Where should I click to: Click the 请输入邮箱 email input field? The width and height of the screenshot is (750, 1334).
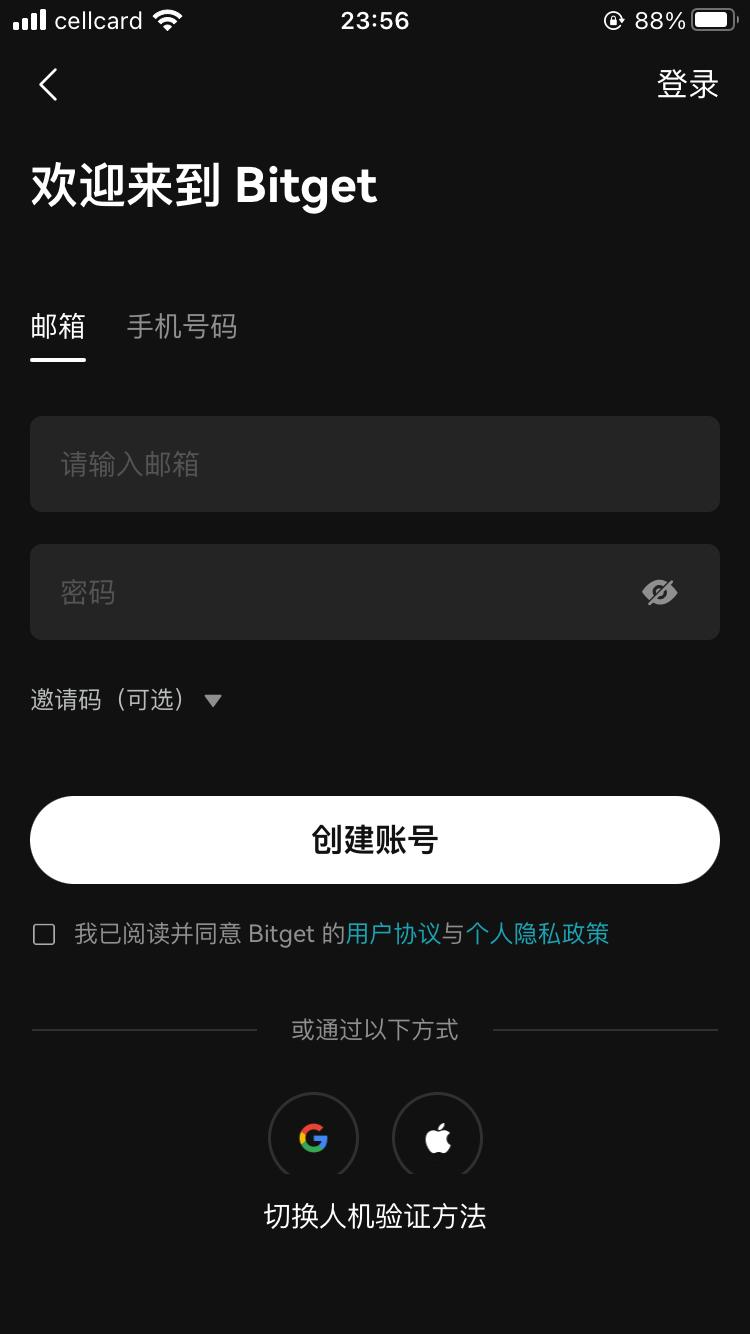[375, 464]
